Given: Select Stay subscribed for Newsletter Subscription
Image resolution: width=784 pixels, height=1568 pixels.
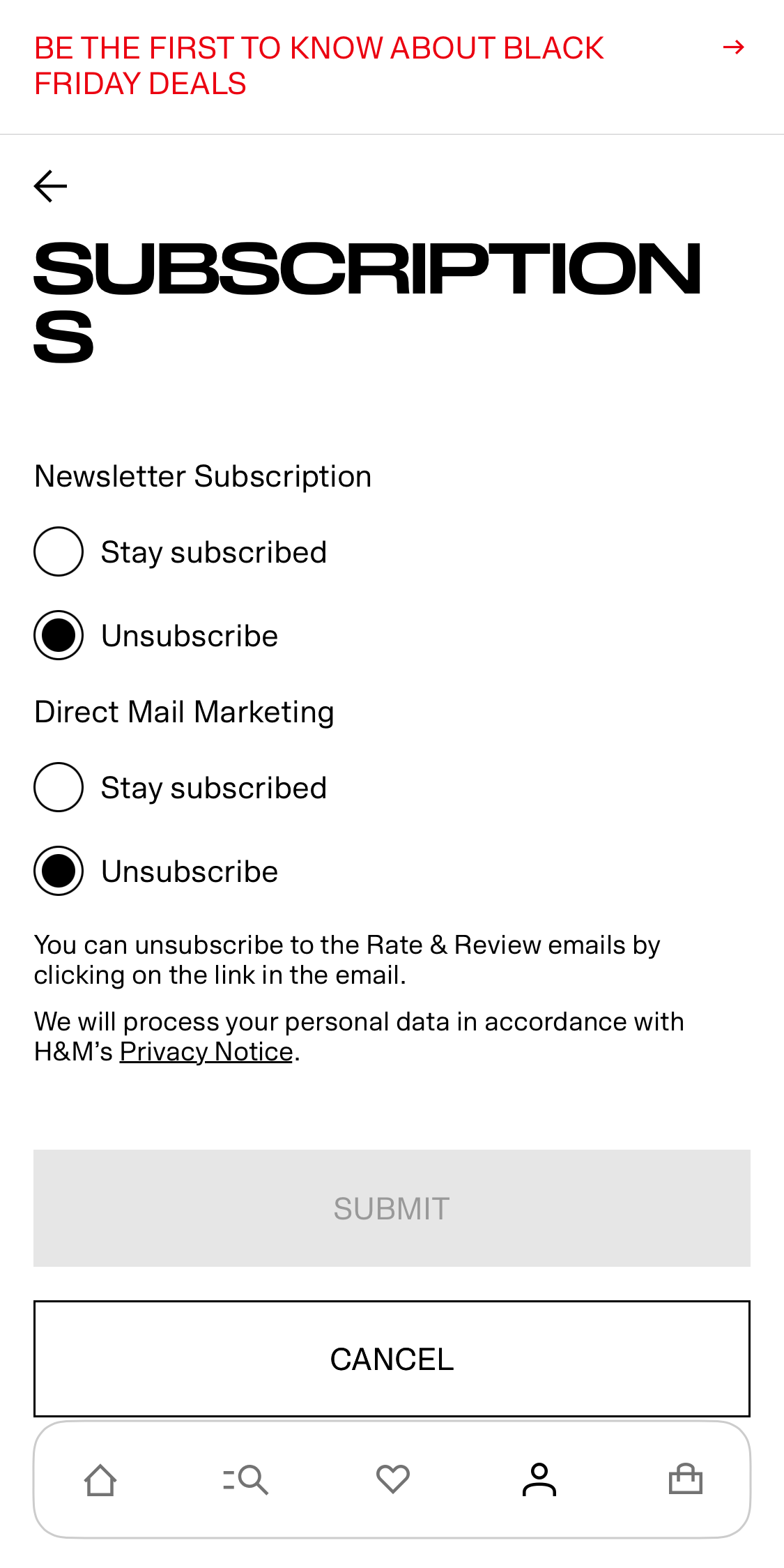Looking at the screenshot, I should point(59,551).
